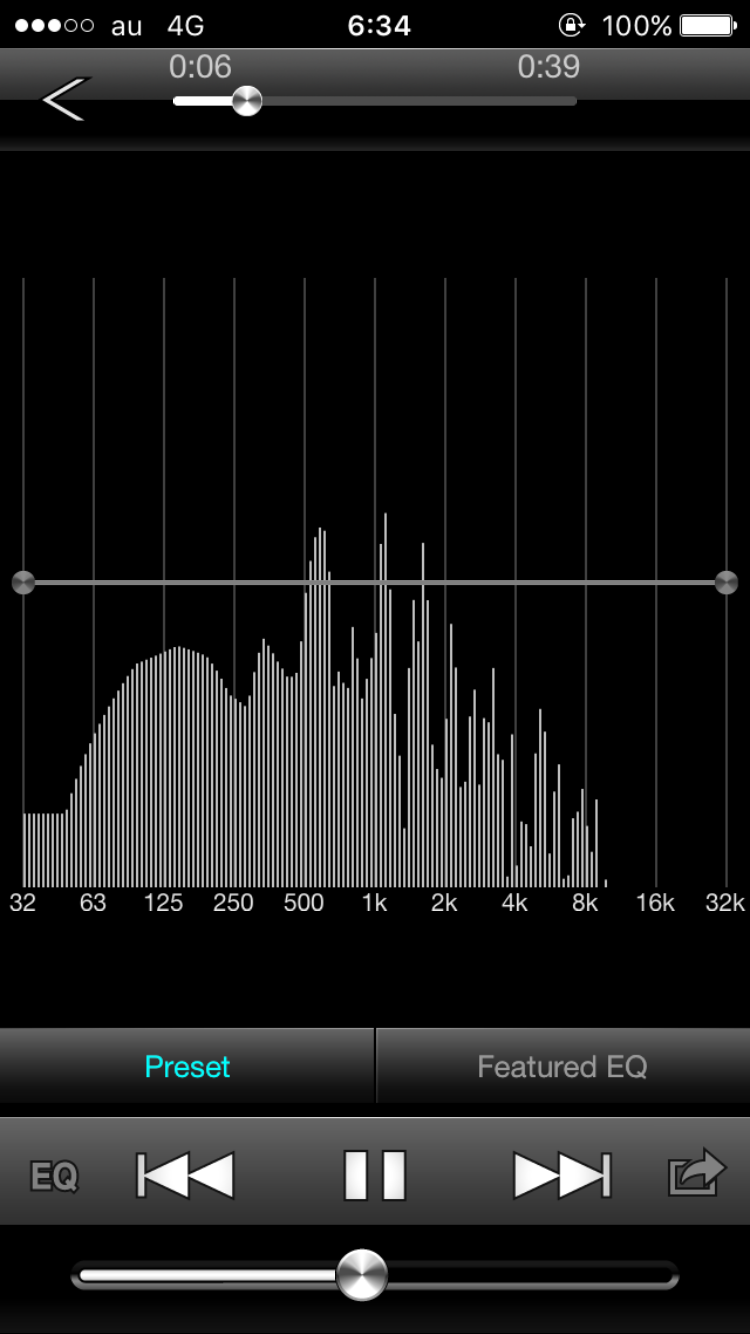The width and height of the screenshot is (750, 1334).
Task: Open the share icon
Action: (696, 1172)
